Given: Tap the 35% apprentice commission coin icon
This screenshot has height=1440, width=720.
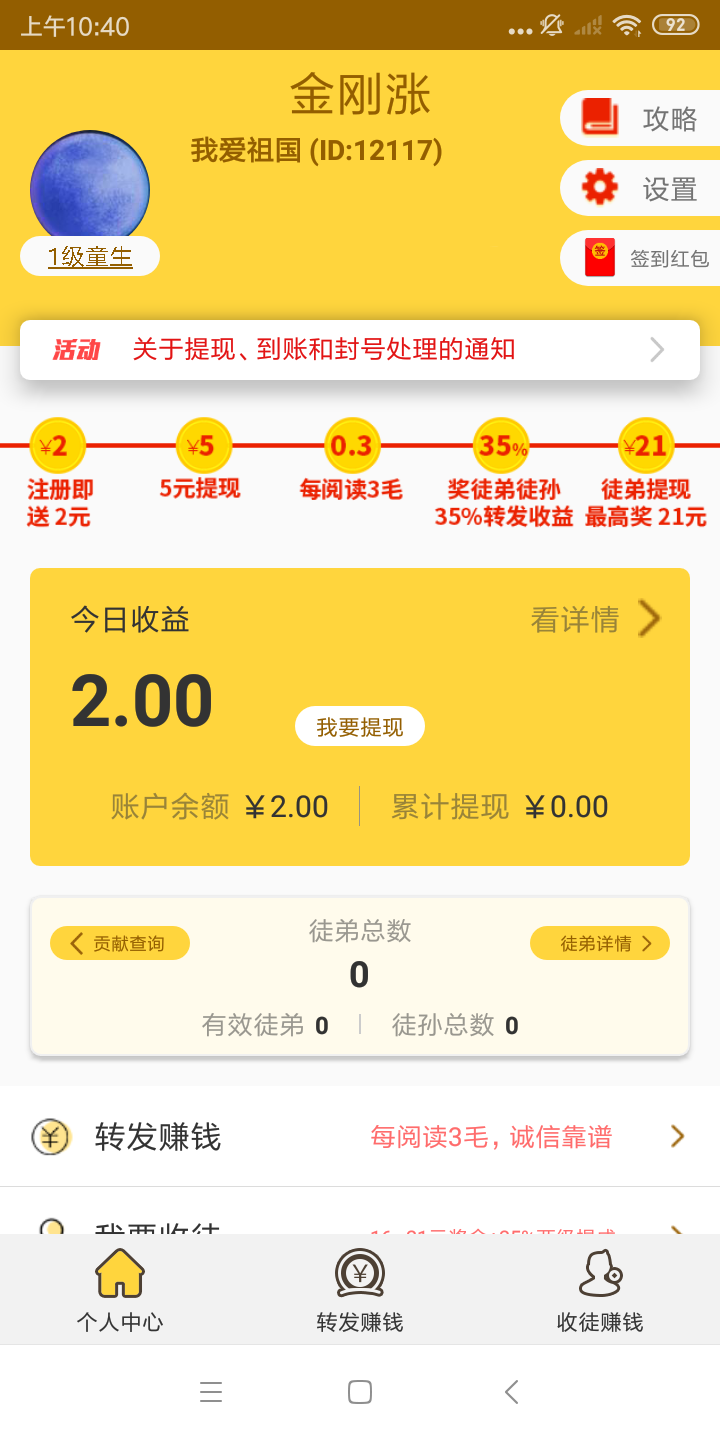Looking at the screenshot, I should pos(500,443).
